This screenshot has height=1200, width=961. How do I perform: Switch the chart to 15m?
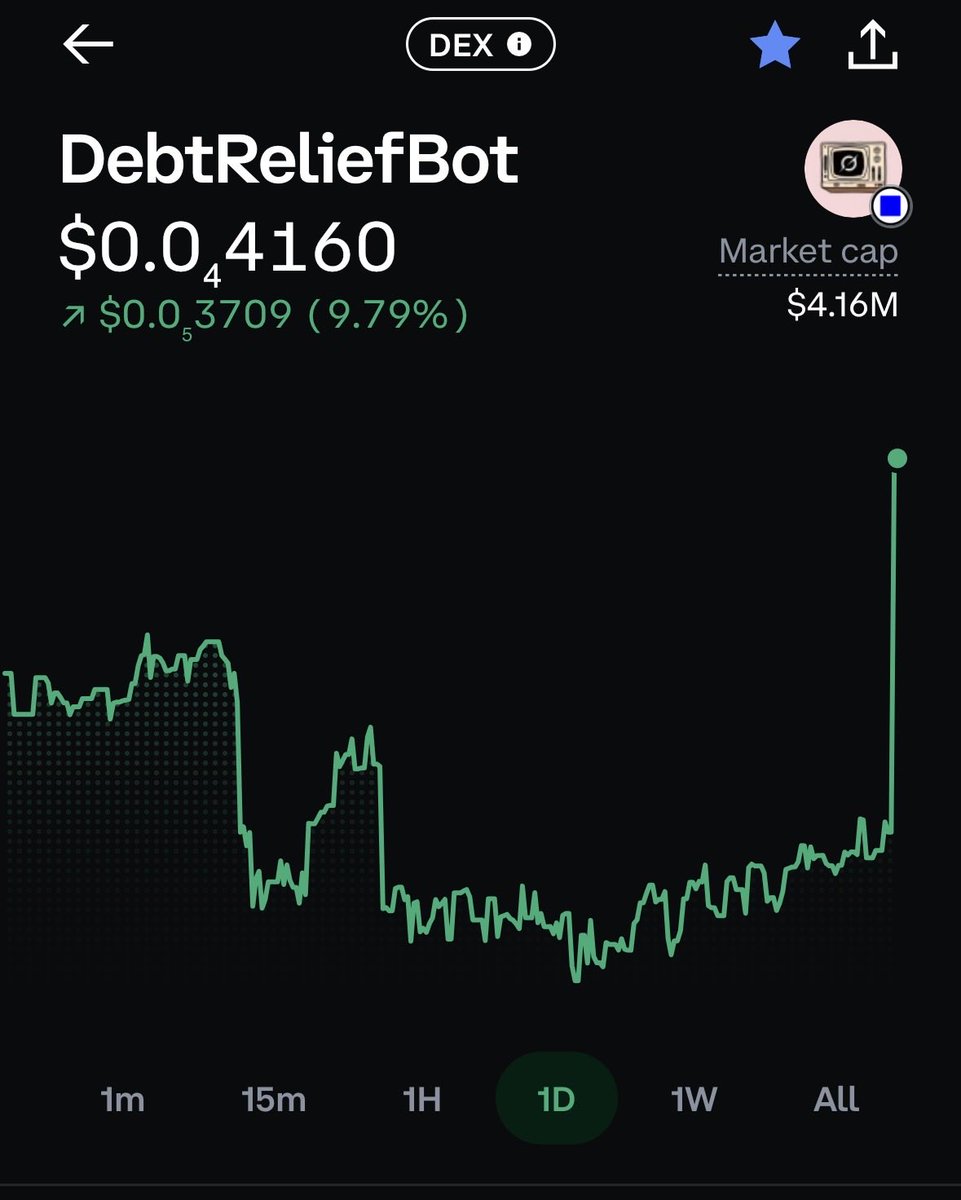click(x=273, y=1099)
